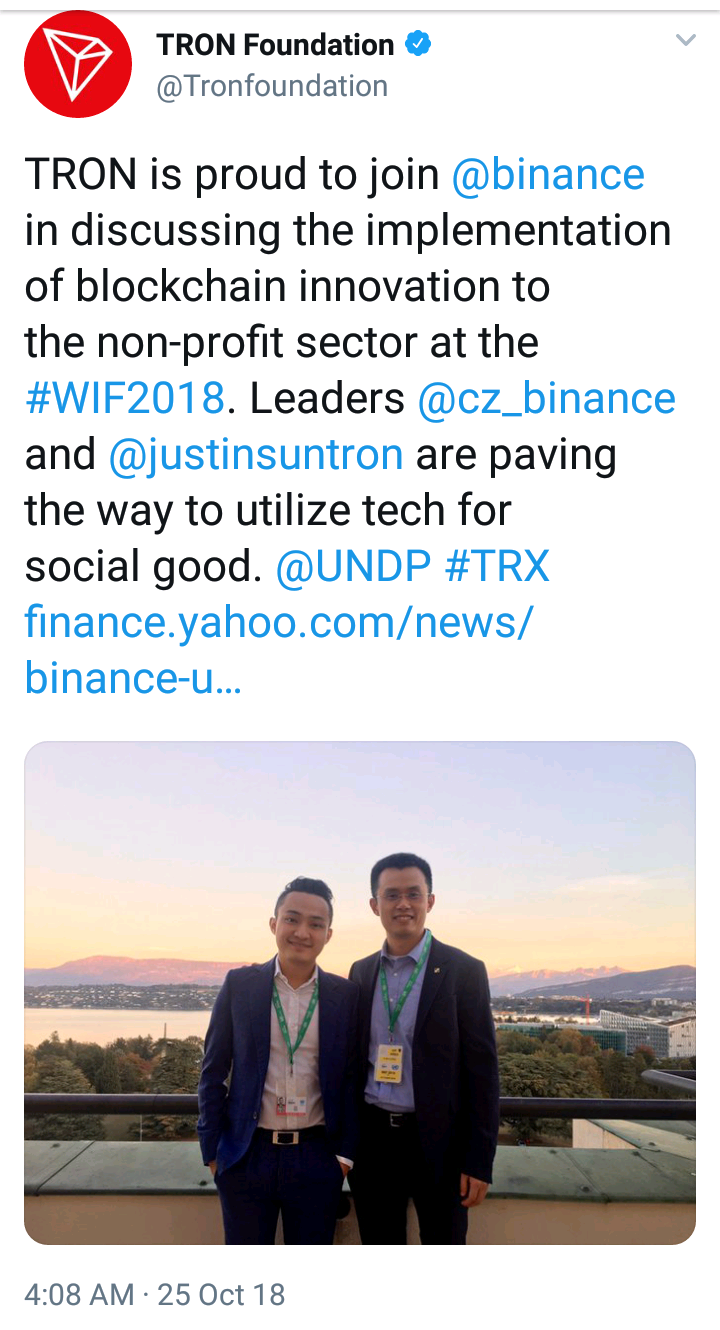
Task: Open the finance.yahoo.com news link
Action: pos(280,650)
